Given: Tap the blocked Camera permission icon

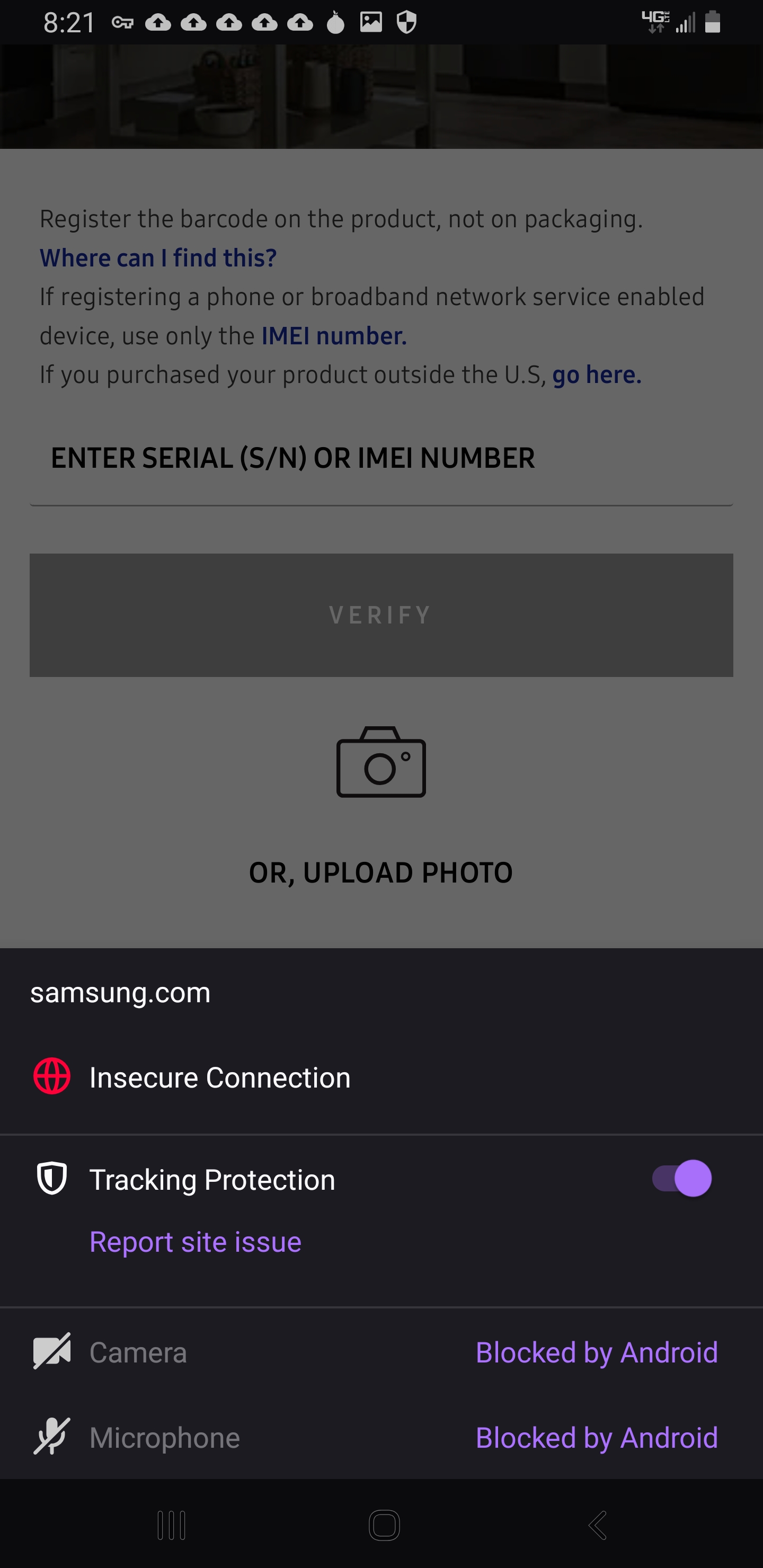Looking at the screenshot, I should coord(52,1352).
